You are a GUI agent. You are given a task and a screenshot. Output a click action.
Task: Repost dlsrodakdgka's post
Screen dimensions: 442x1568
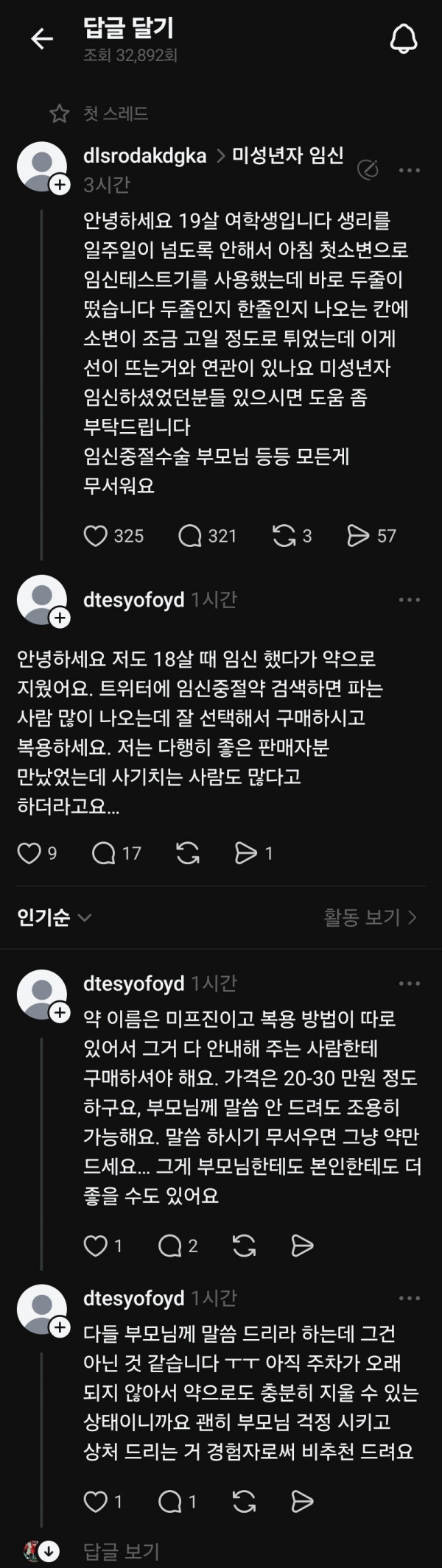pyautogui.click(x=284, y=535)
